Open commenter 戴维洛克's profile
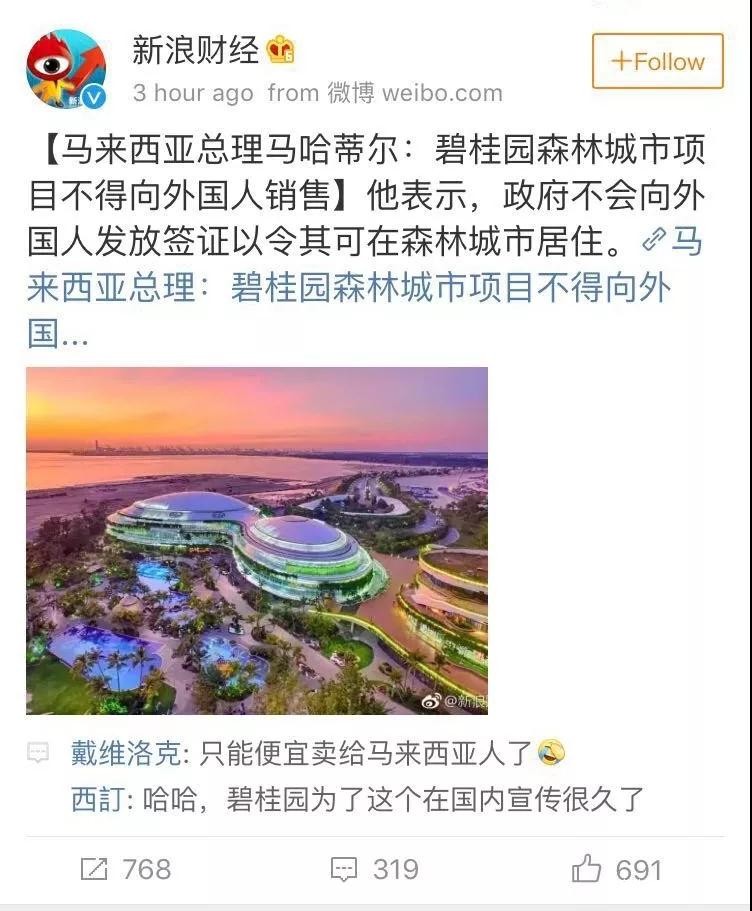752x911 pixels. [x=127, y=753]
